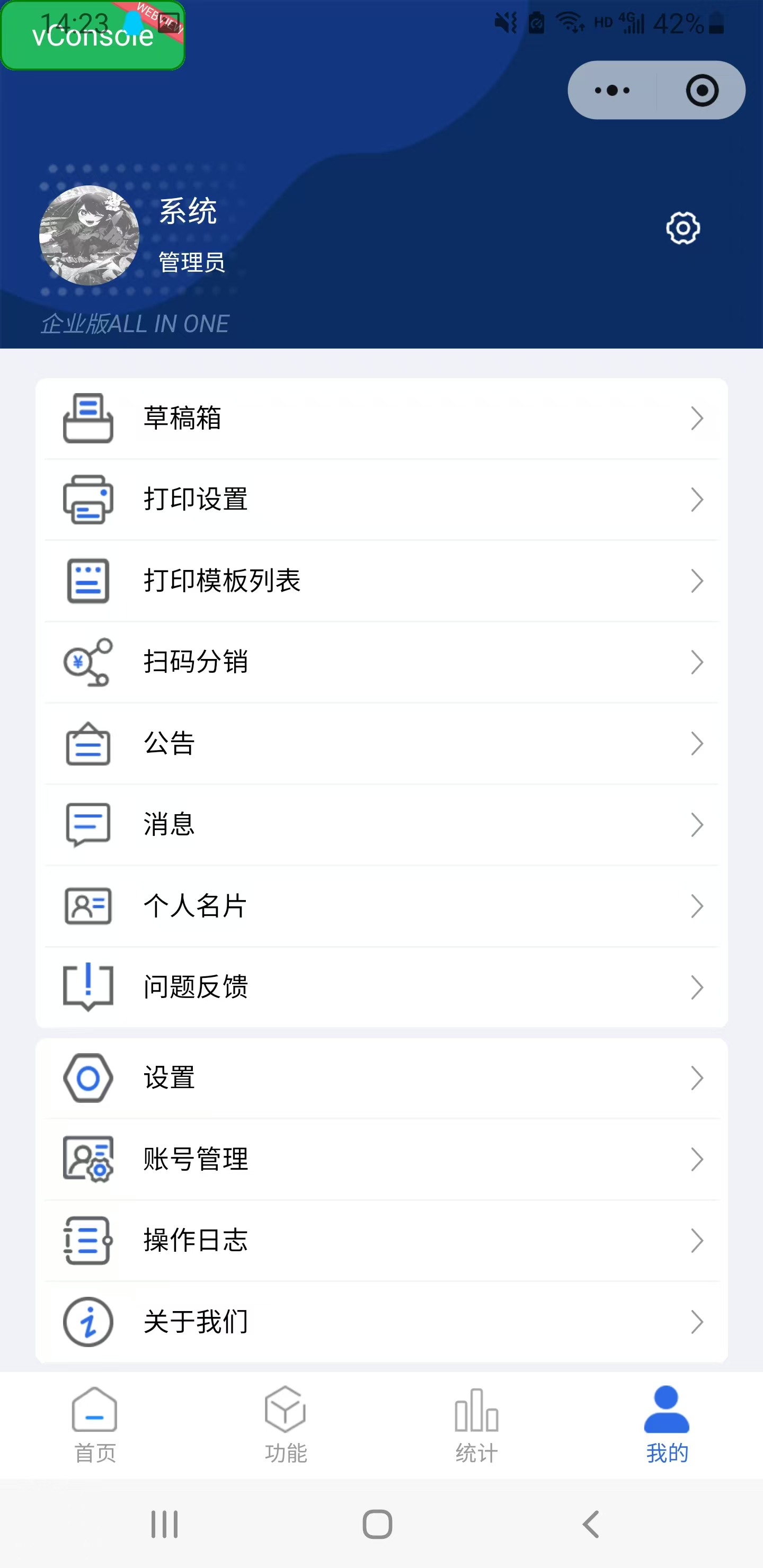Switch to the 功能 features tab
Image resolution: width=763 pixels, height=1568 pixels.
click(286, 1424)
